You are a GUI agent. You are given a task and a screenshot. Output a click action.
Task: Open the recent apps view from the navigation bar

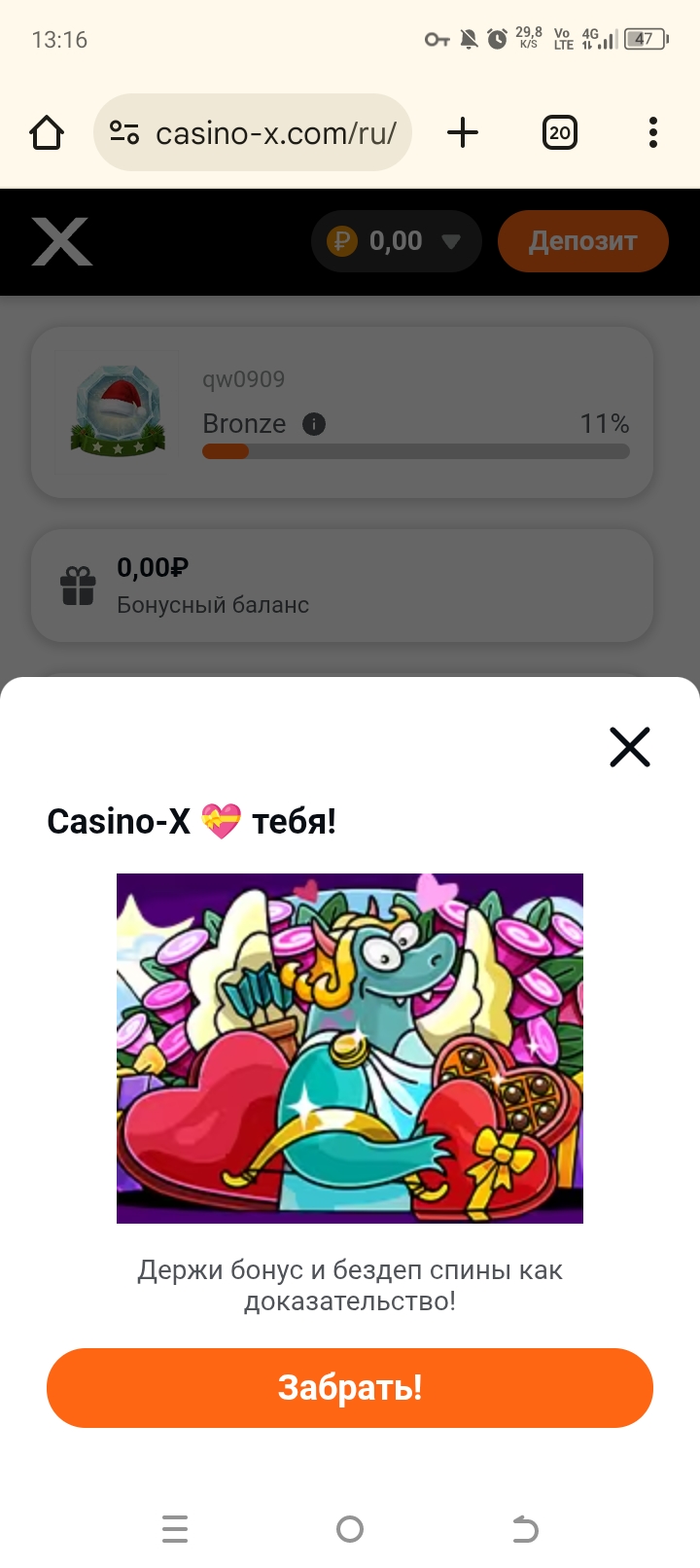pyautogui.click(x=175, y=1529)
